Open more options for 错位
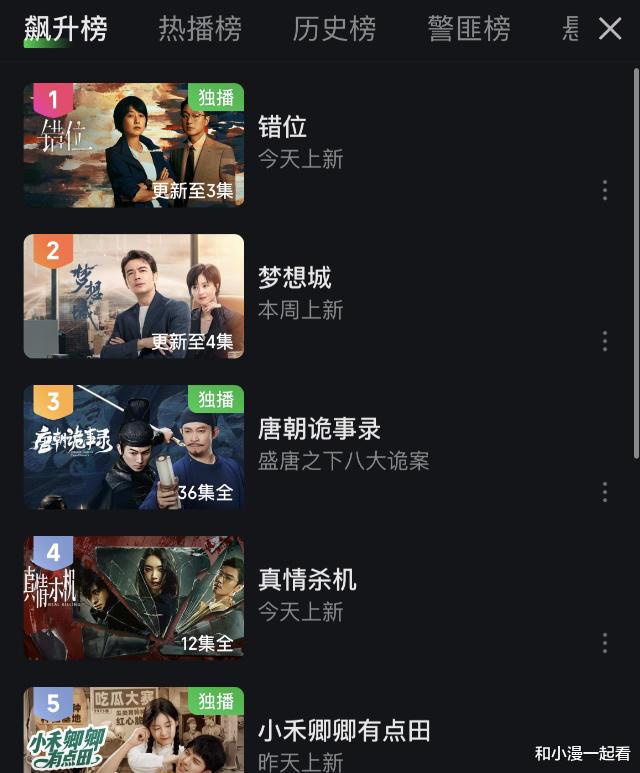640x773 pixels. point(605,190)
